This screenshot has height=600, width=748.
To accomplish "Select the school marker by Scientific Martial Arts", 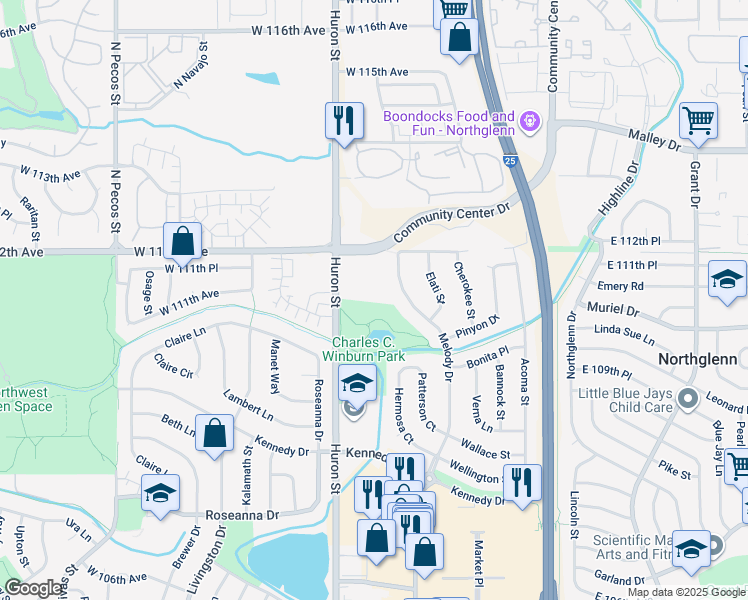I will click(x=691, y=548).
